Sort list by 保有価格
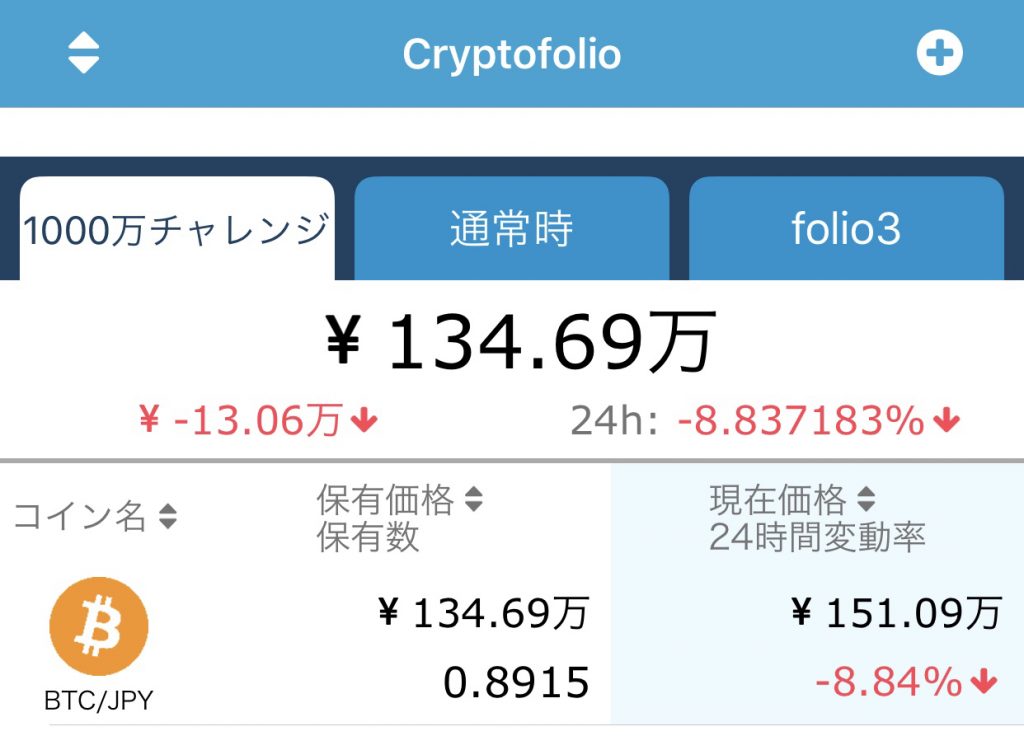Screen dimensions: 1024x736 (400, 500)
